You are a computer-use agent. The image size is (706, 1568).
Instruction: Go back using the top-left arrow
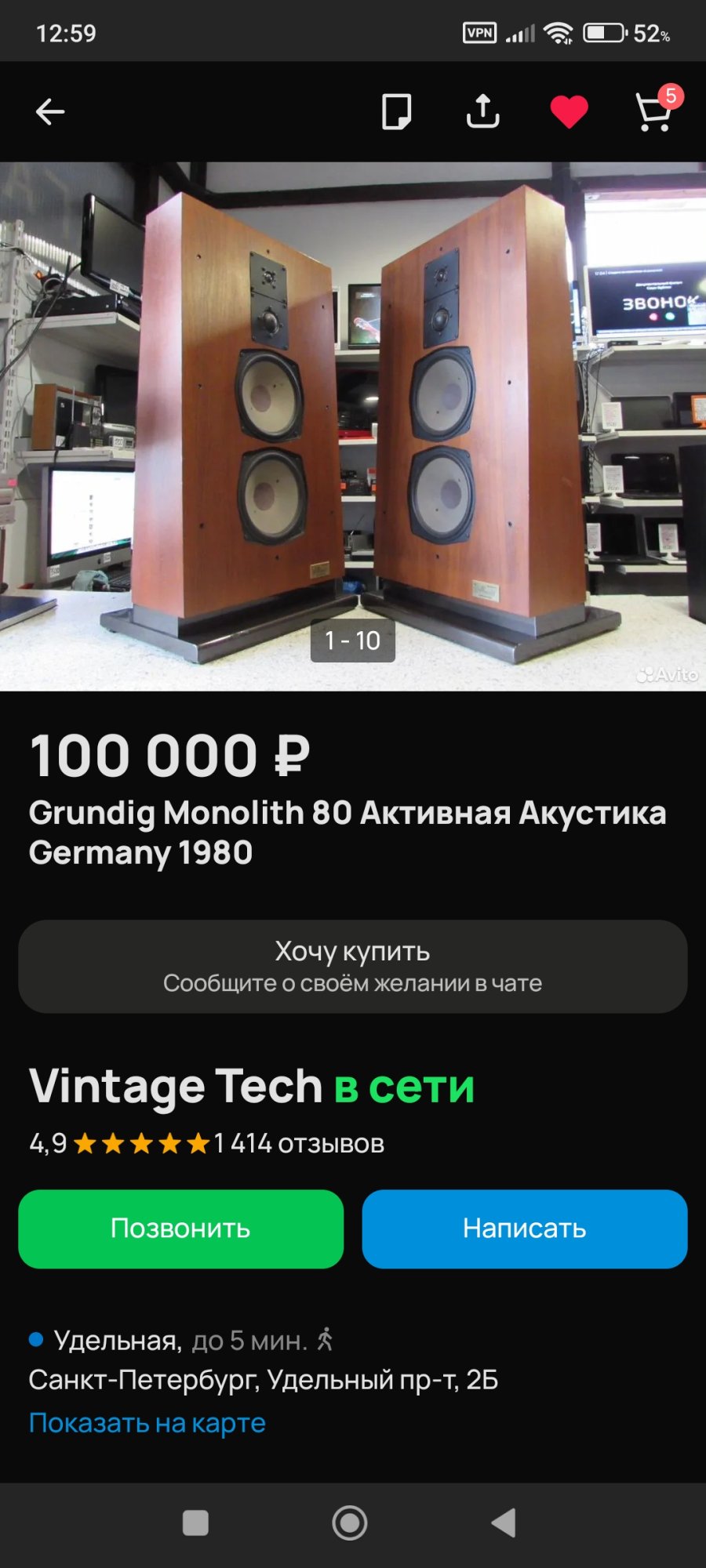coord(50,112)
